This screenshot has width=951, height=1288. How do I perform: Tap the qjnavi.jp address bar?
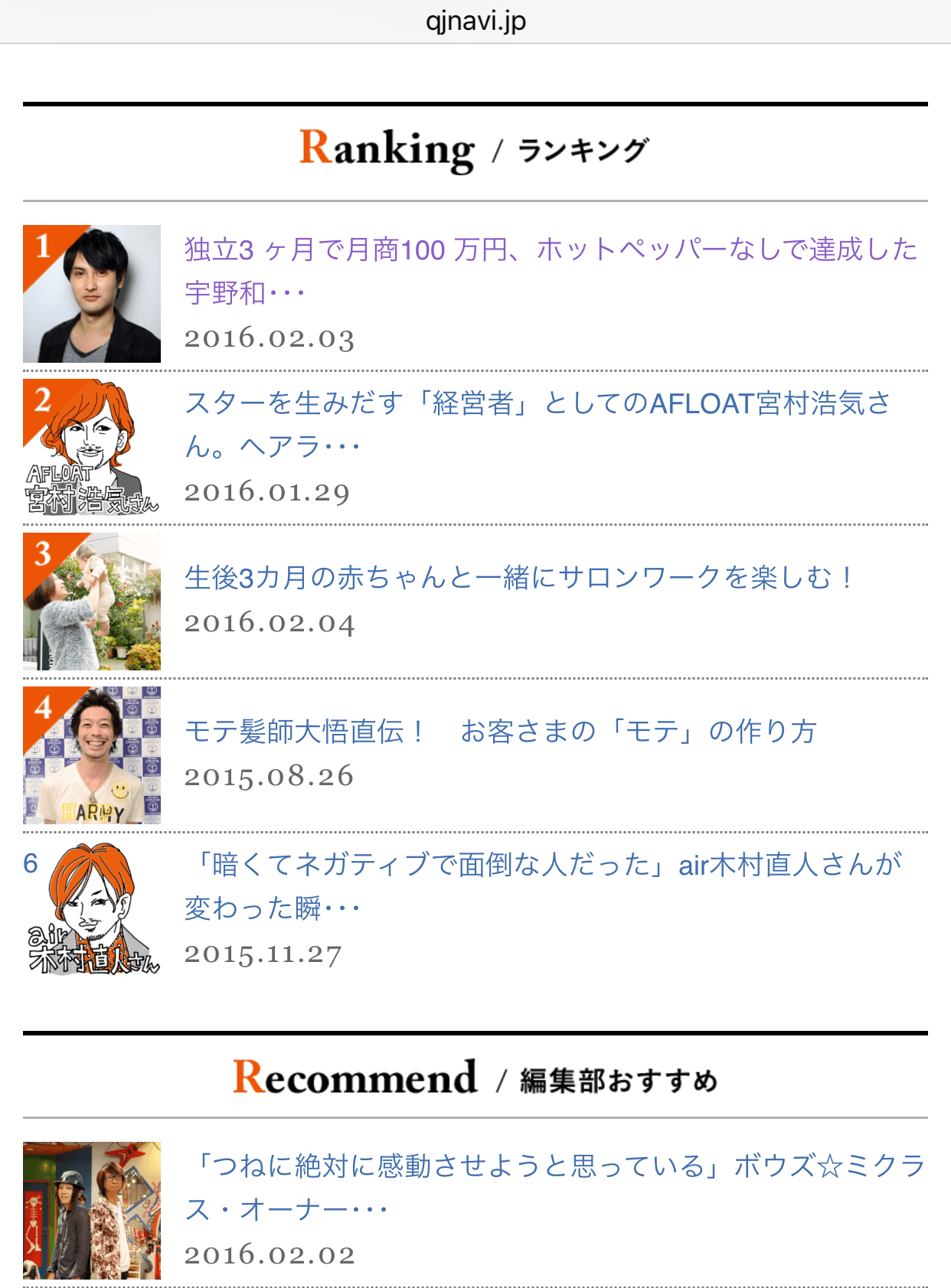(x=475, y=21)
